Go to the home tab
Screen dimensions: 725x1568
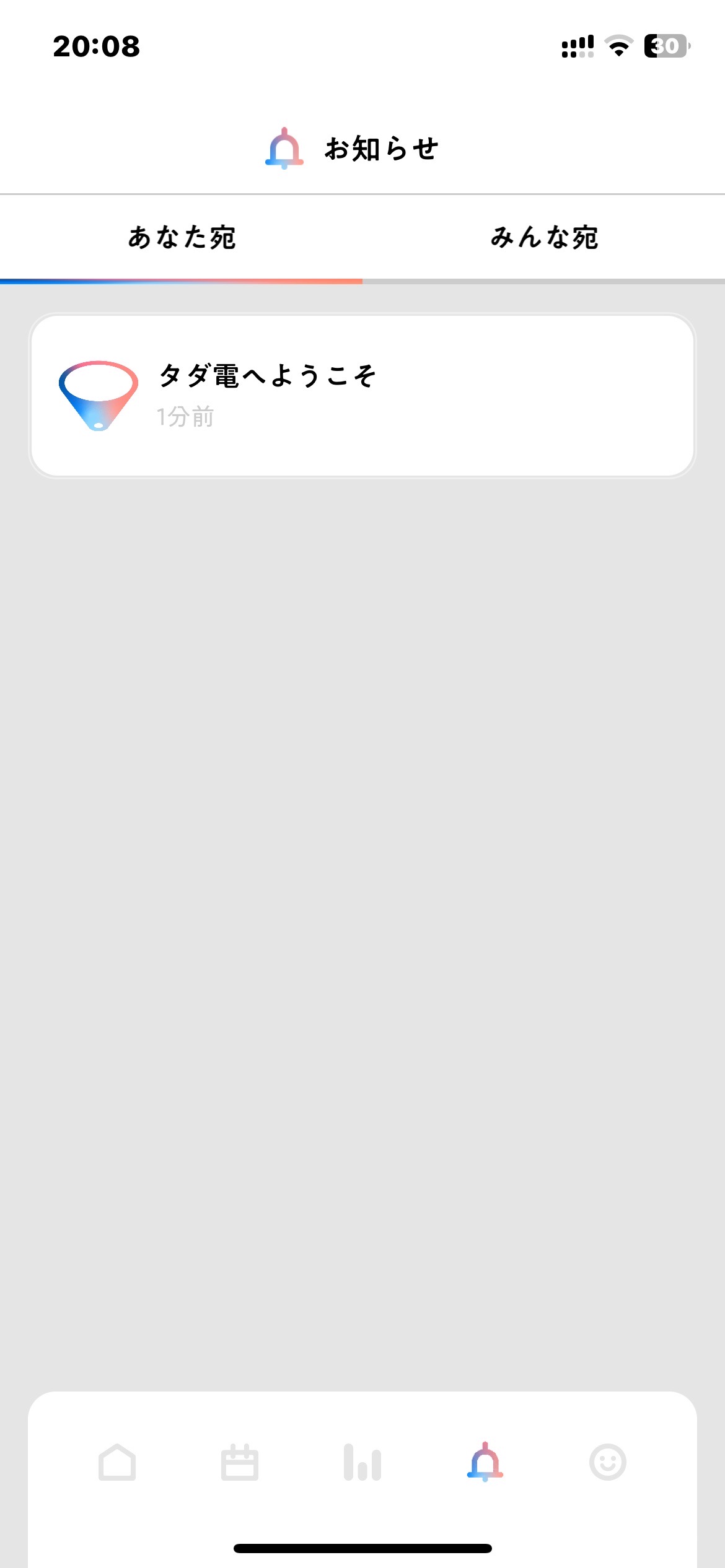pyautogui.click(x=117, y=1462)
